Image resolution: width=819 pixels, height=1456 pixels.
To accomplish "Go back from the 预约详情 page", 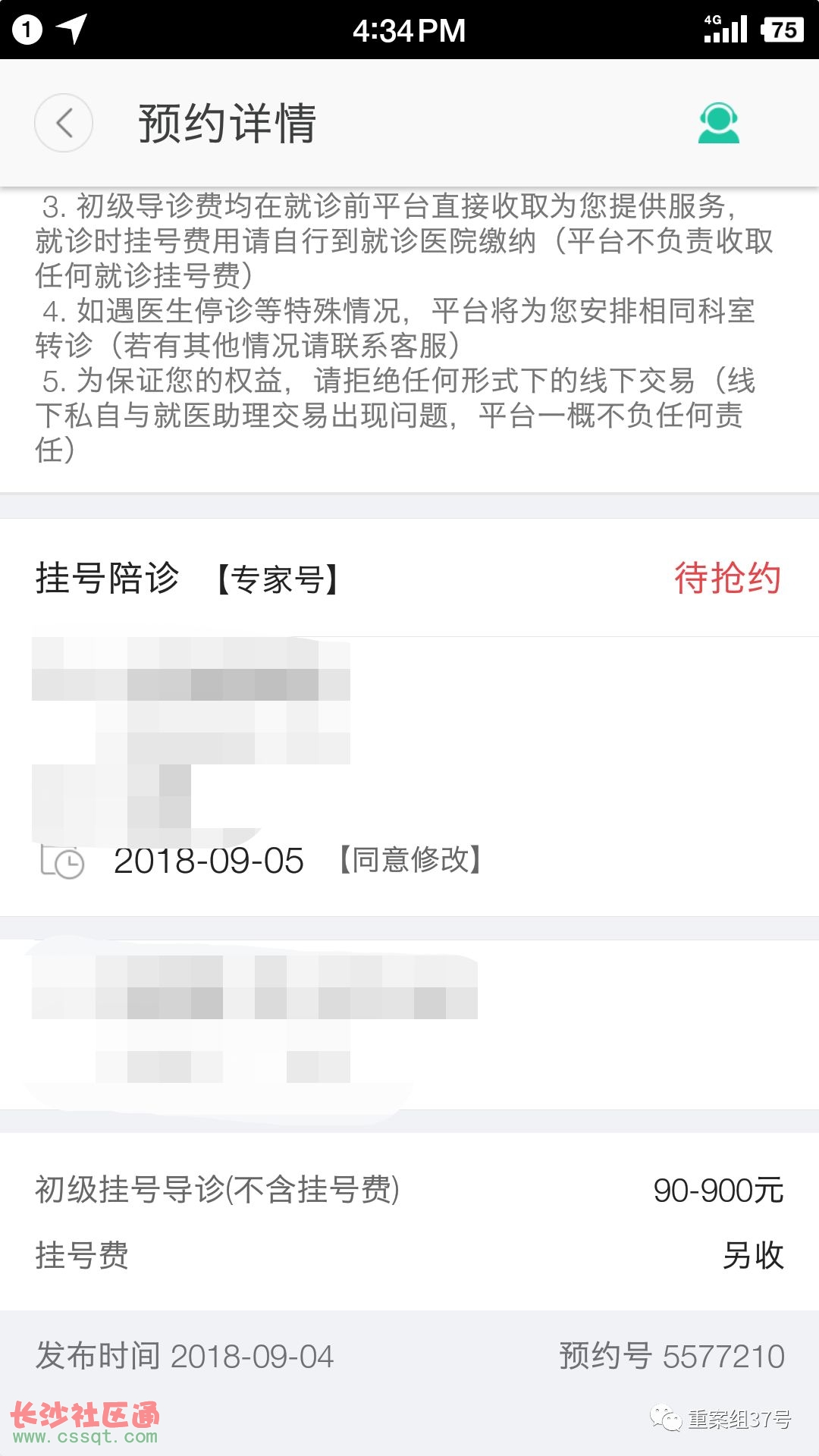I will tap(64, 123).
